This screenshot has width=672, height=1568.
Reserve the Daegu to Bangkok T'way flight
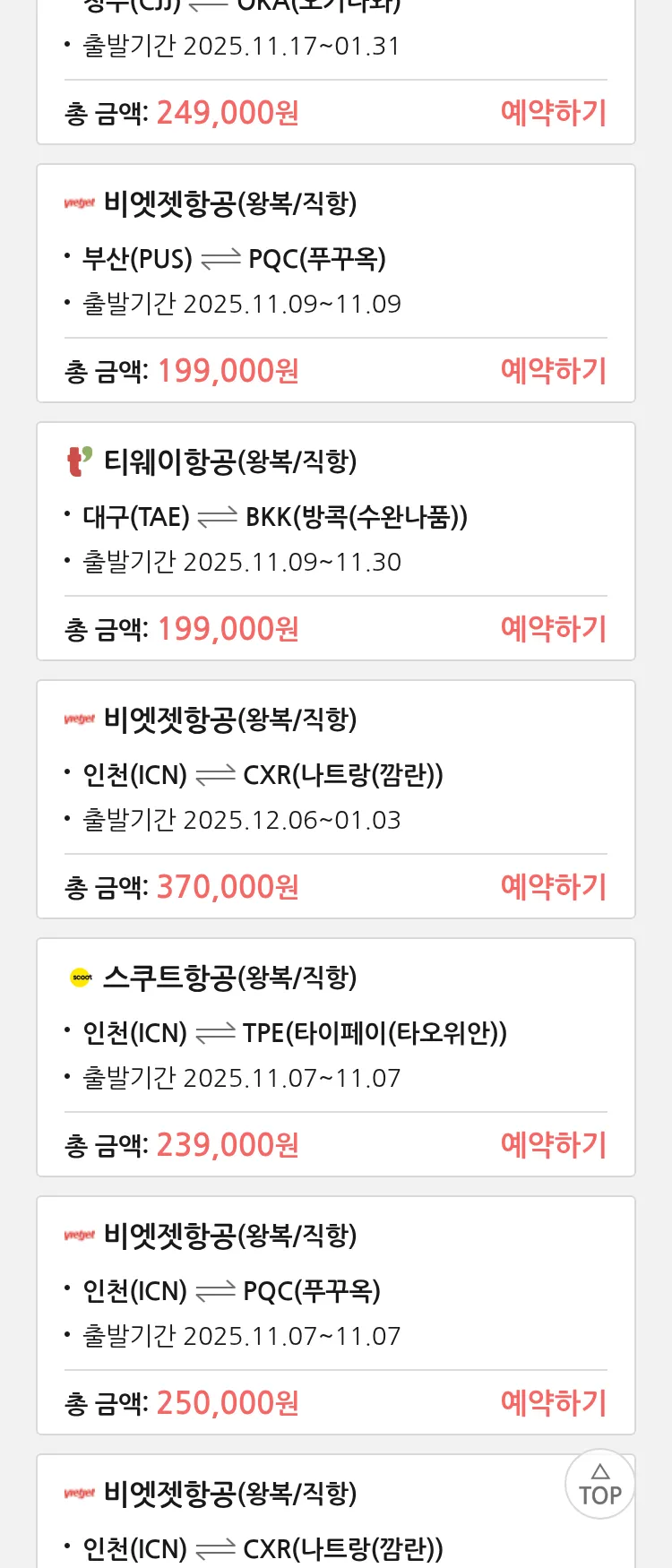tap(553, 629)
